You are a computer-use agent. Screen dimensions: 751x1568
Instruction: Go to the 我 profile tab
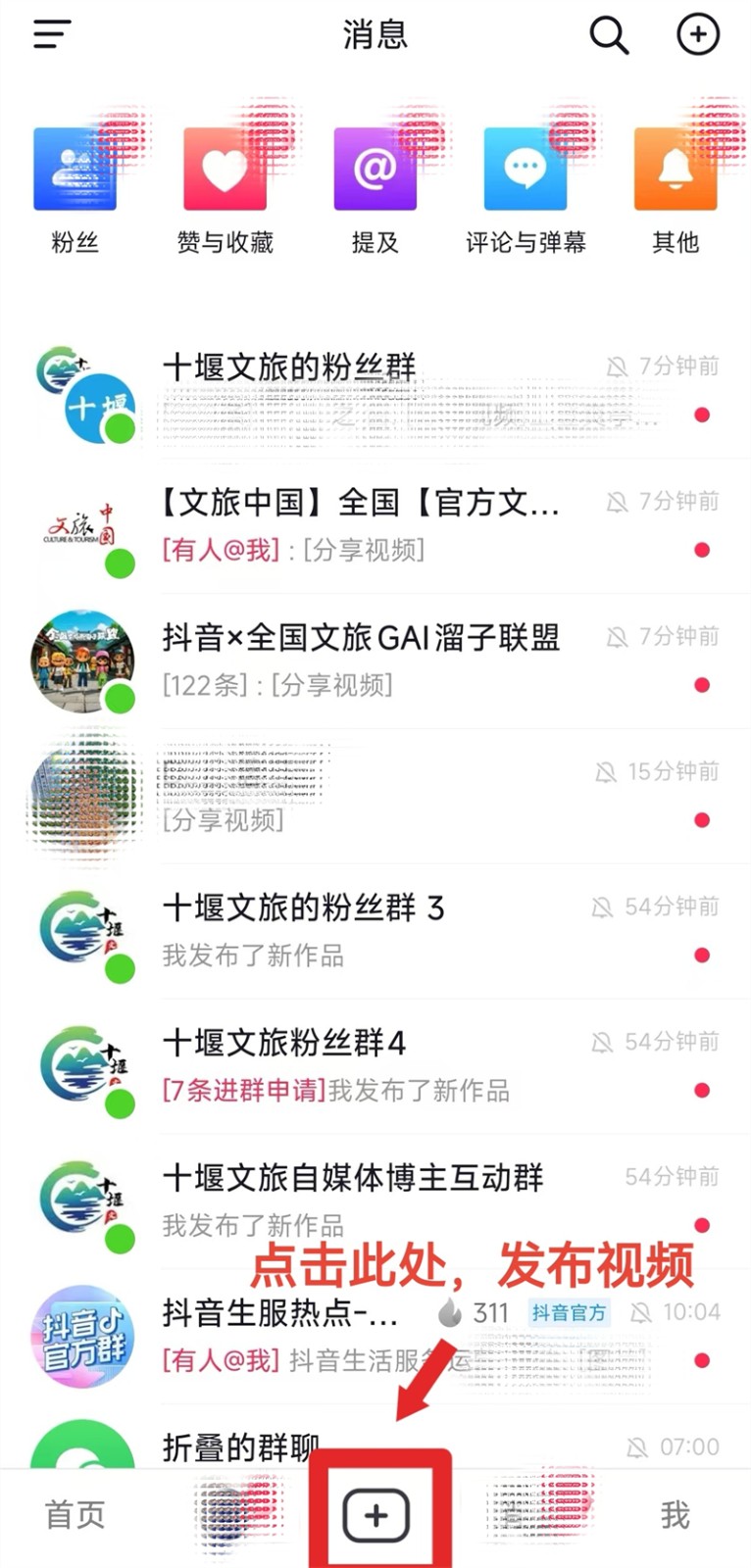coord(675,1515)
